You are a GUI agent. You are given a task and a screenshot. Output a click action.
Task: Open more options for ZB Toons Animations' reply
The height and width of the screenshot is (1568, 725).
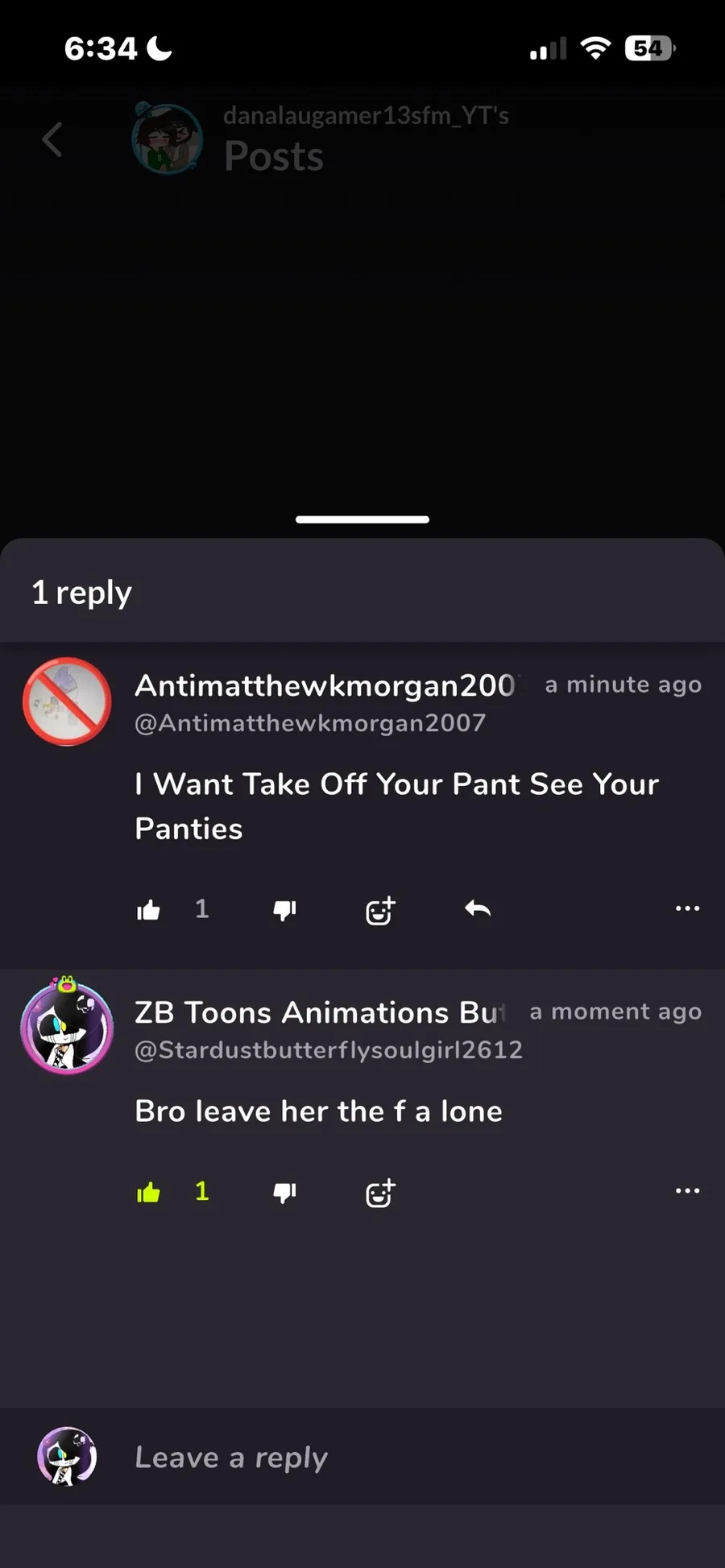[x=687, y=1190]
